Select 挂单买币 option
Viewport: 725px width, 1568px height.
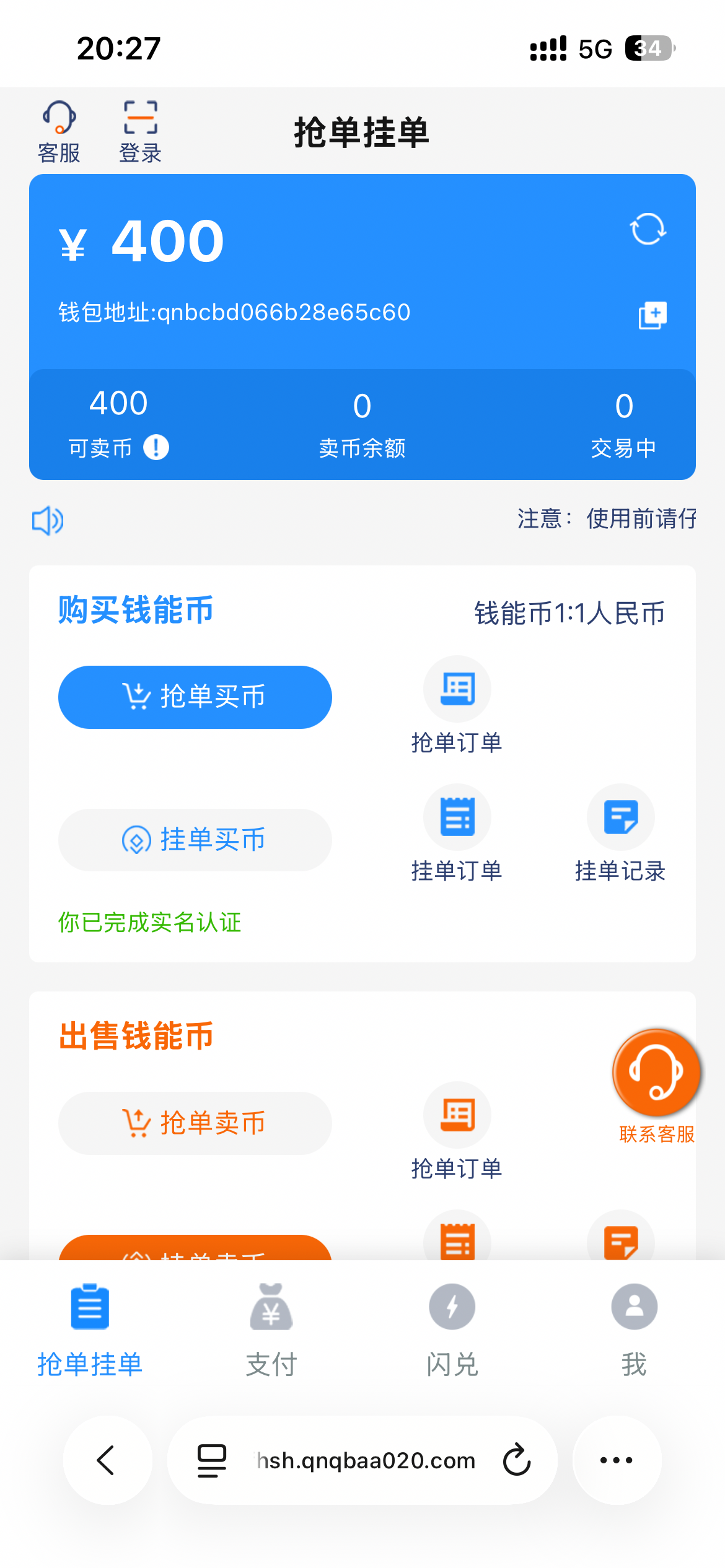coord(195,840)
